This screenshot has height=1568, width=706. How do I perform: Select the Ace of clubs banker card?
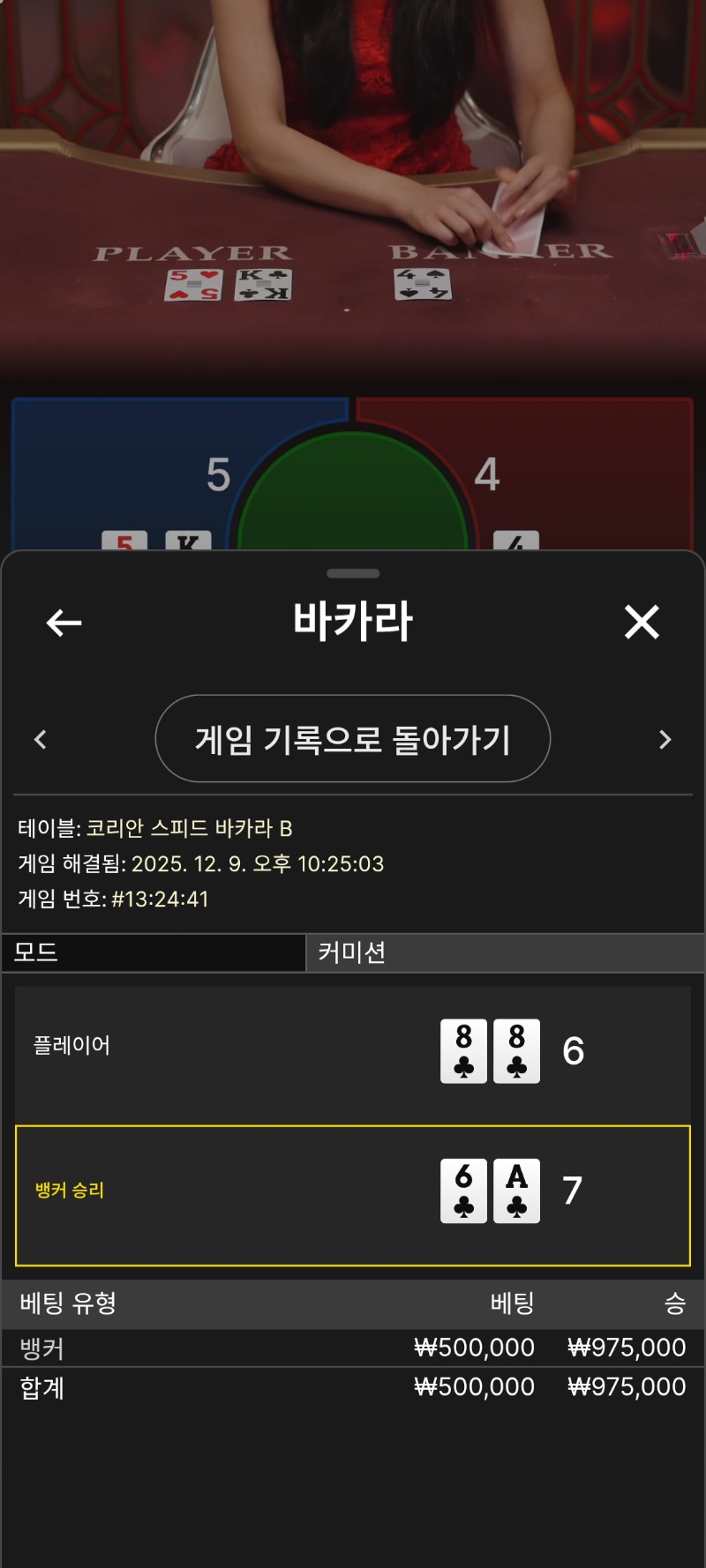[x=515, y=1190]
